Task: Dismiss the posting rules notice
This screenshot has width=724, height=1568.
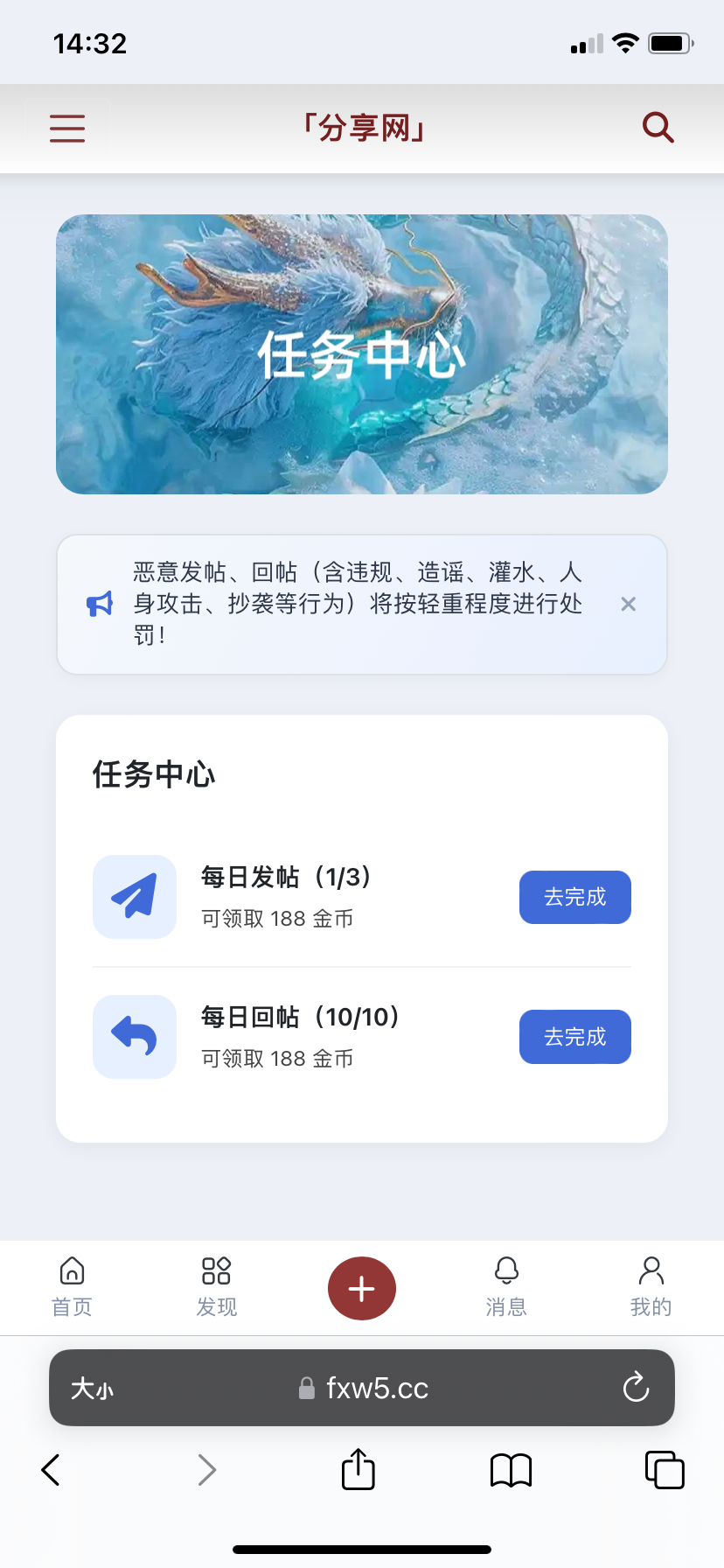Action: coord(628,604)
